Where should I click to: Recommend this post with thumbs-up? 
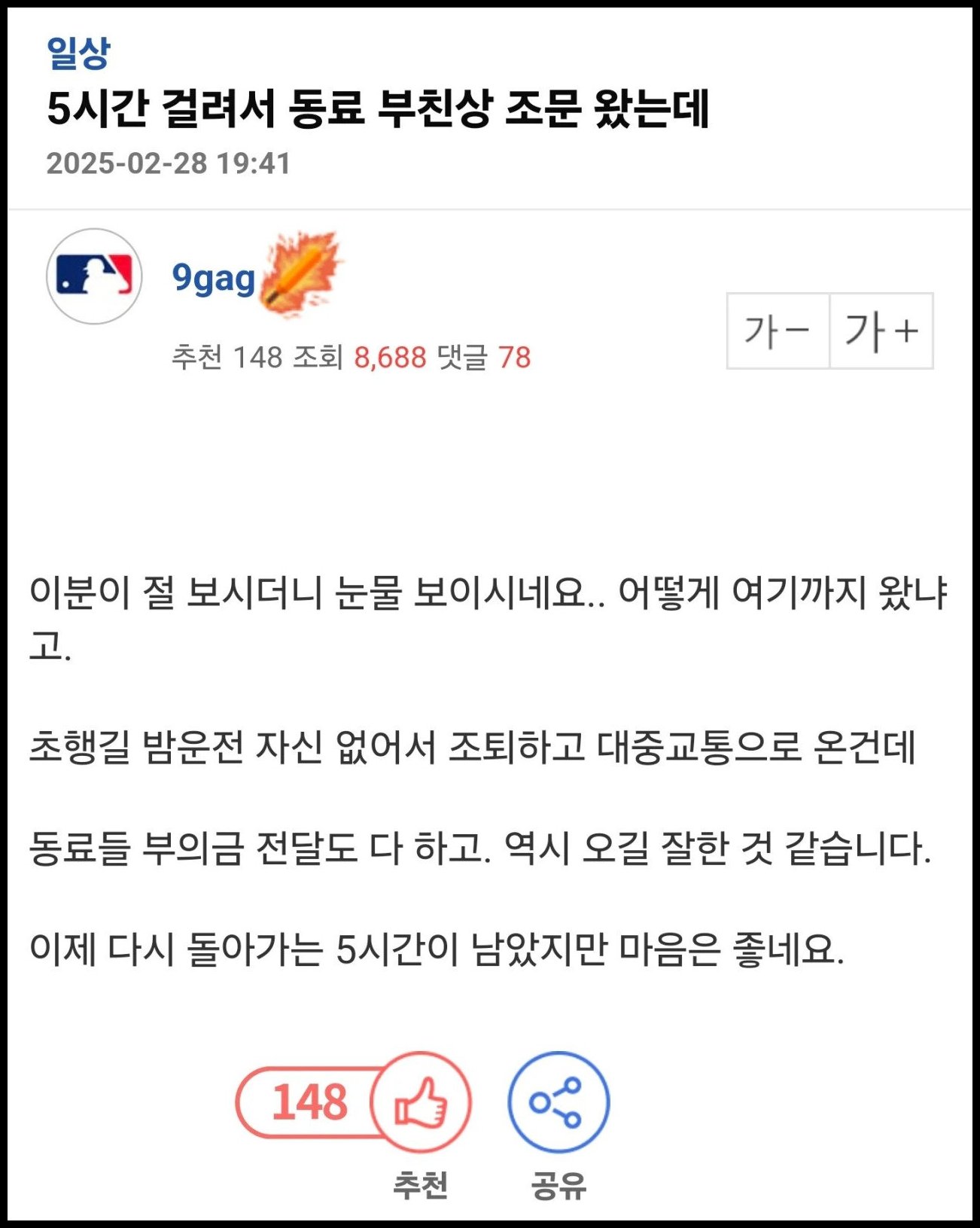pos(421,1102)
